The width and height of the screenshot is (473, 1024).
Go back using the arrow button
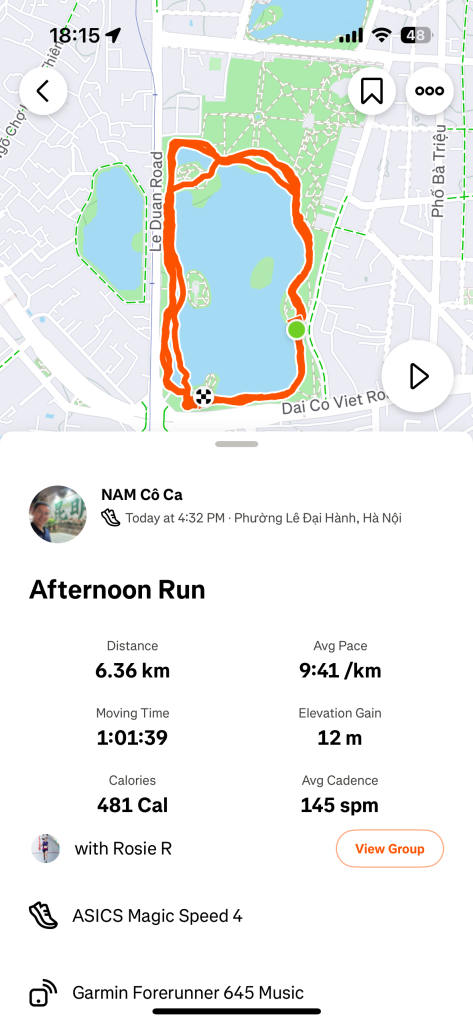pos(43,91)
